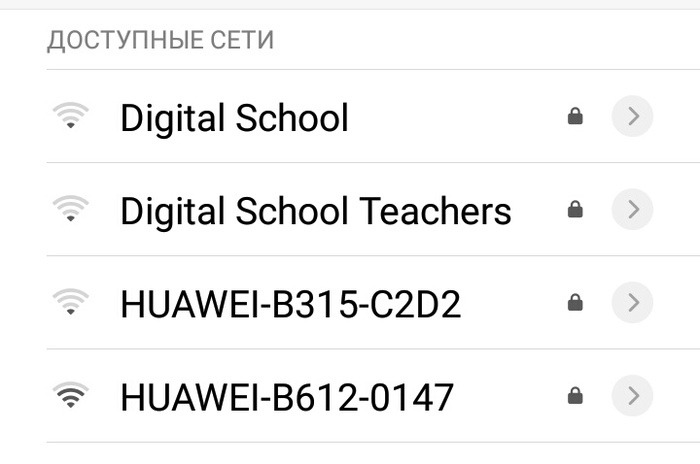
Task: Open details arrow for Digital School
Action: (632, 117)
